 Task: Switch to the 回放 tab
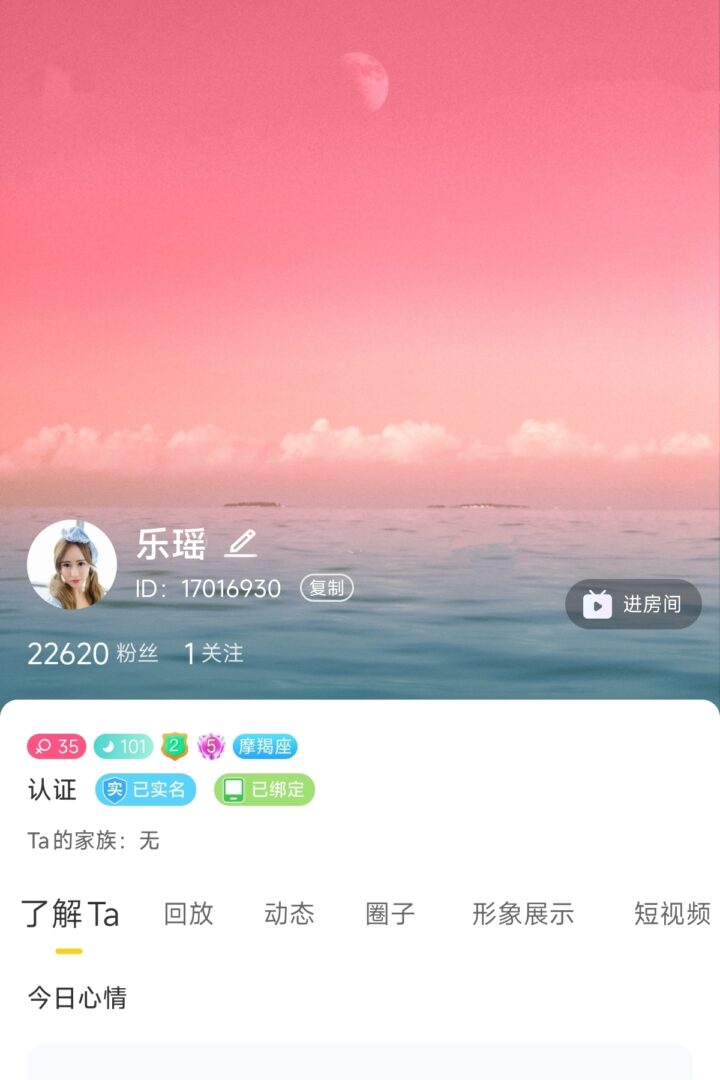pyautogui.click(x=188, y=913)
